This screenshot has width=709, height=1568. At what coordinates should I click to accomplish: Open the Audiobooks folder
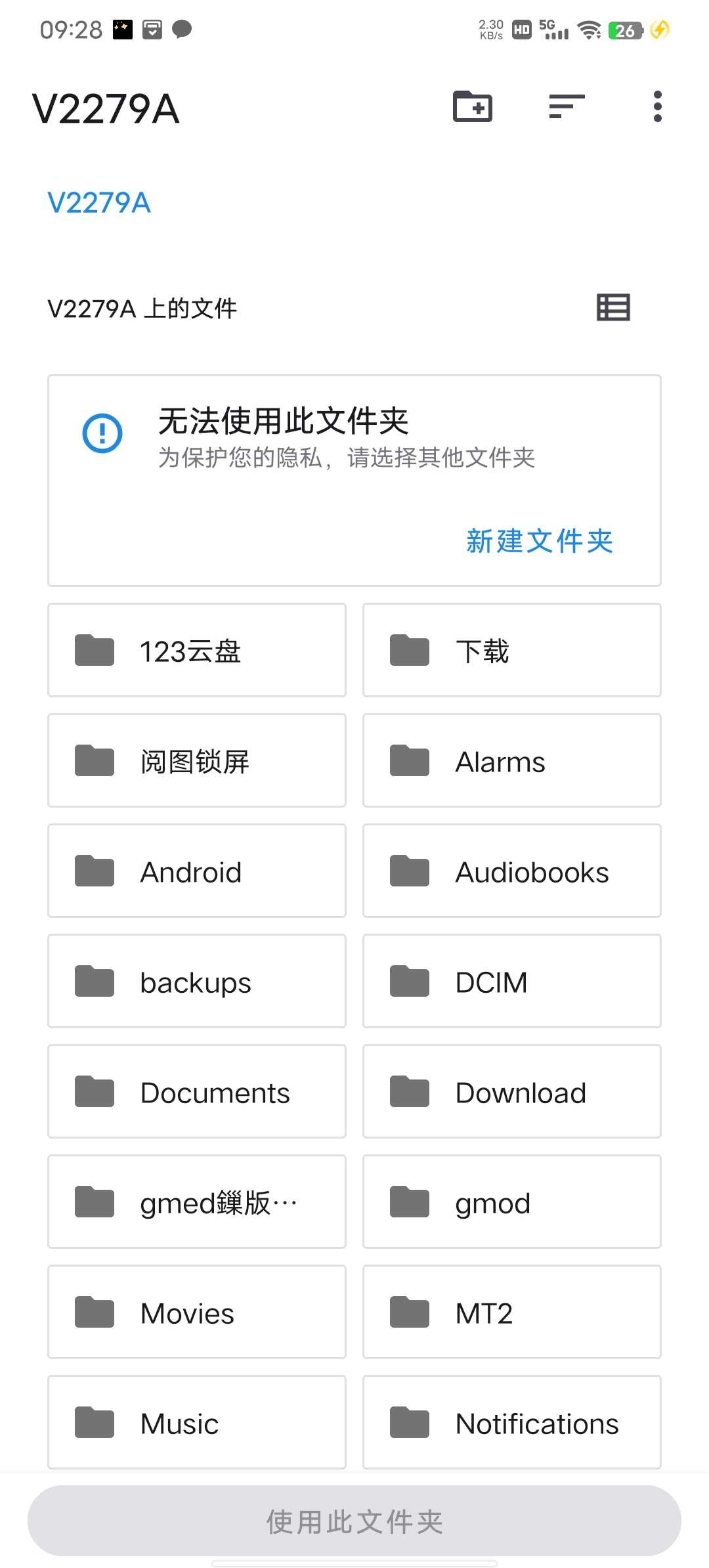pos(512,871)
